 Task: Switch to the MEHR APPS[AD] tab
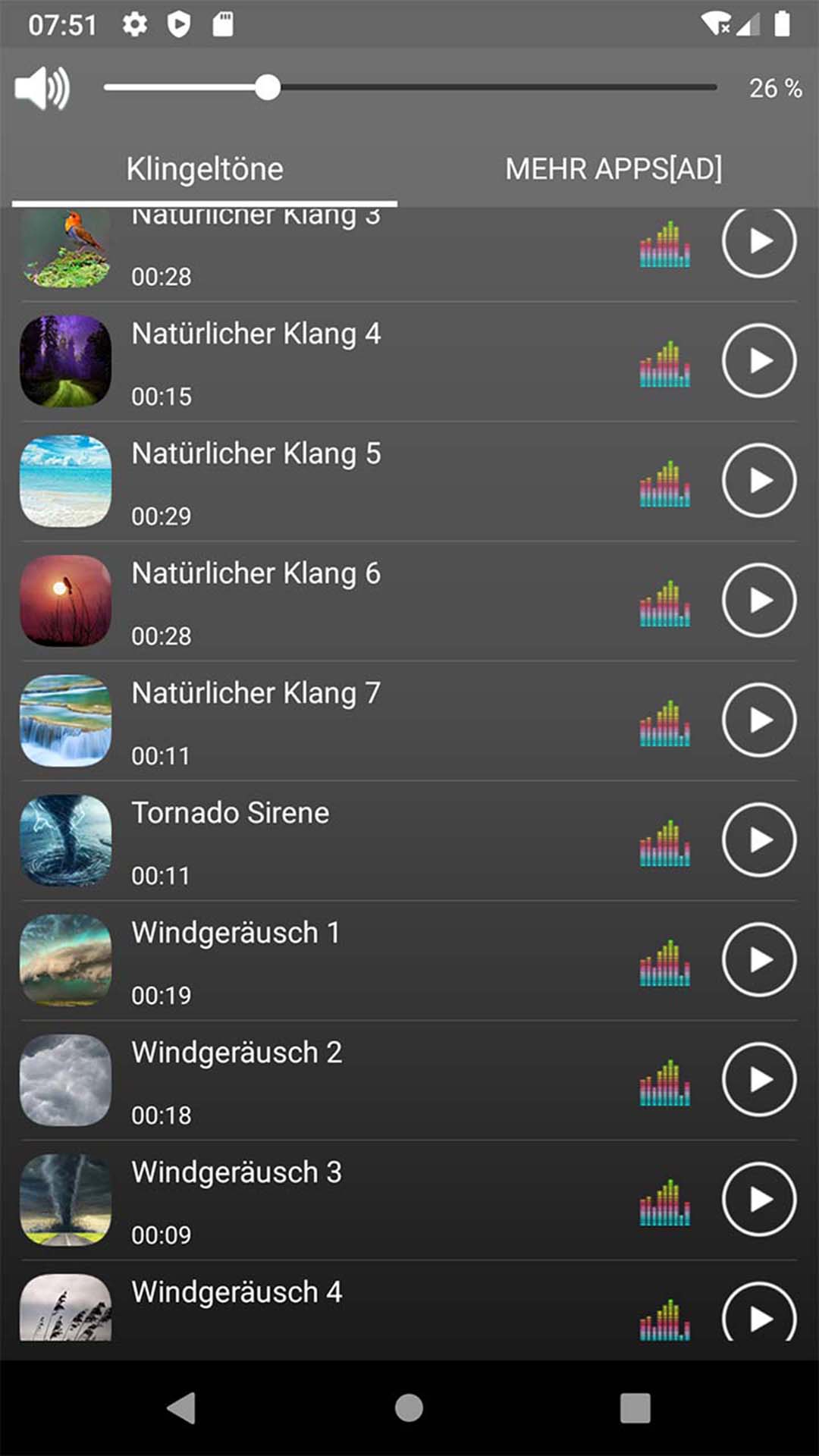pos(613,168)
